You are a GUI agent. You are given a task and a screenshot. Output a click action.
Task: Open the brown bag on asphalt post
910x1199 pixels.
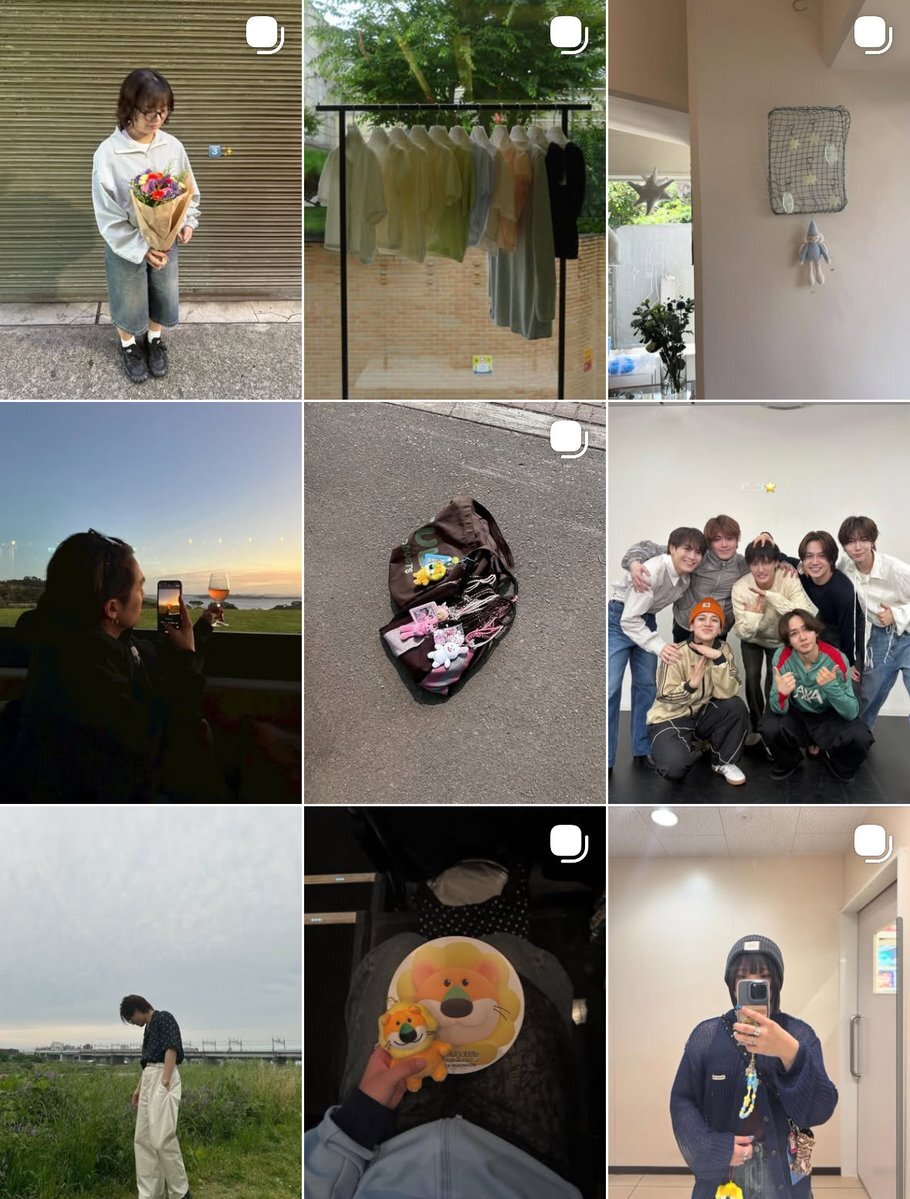point(454,602)
